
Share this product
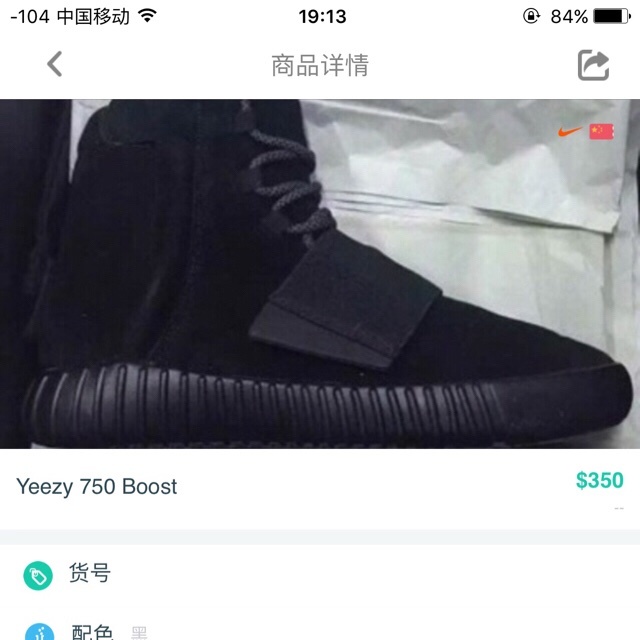[x=593, y=66]
